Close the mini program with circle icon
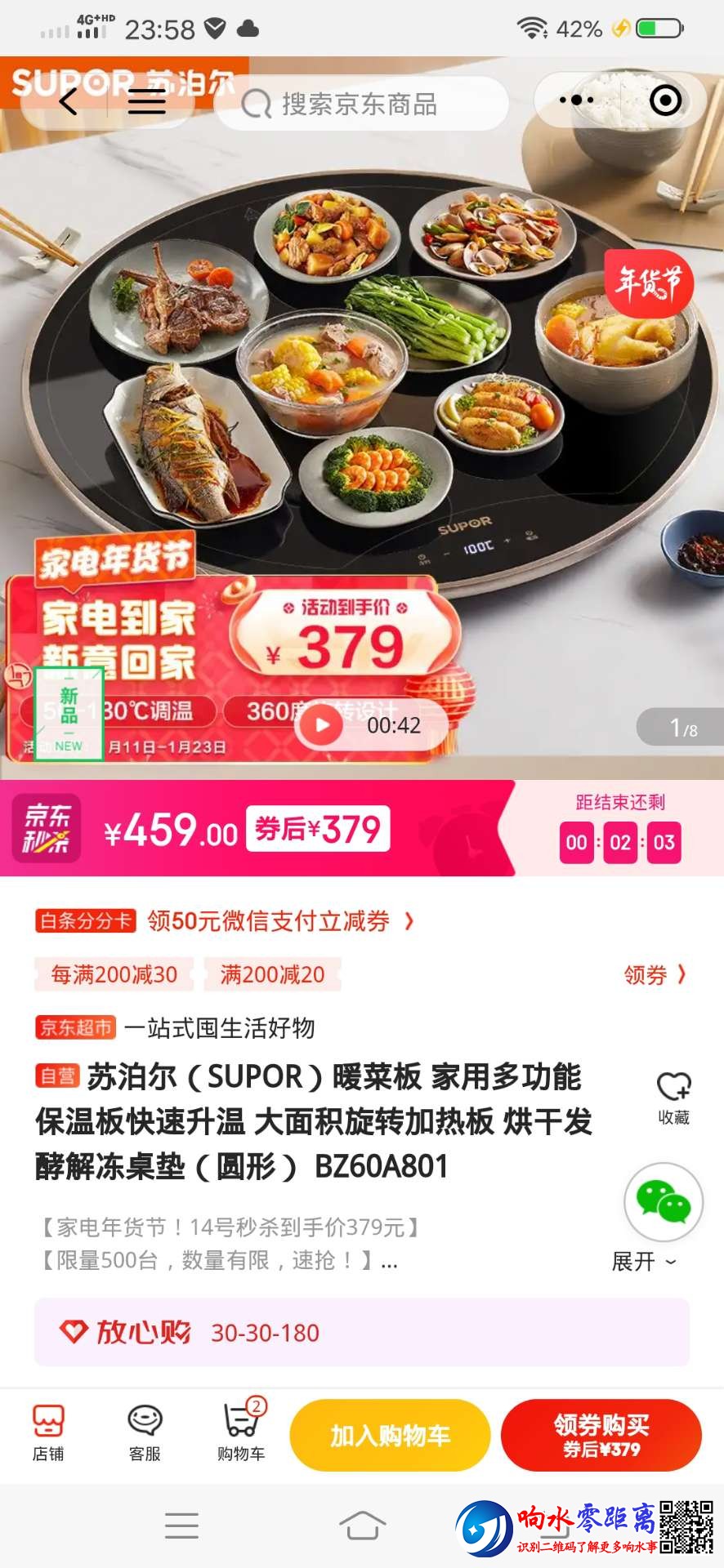Screen dimensions: 724x1568 (x=665, y=100)
